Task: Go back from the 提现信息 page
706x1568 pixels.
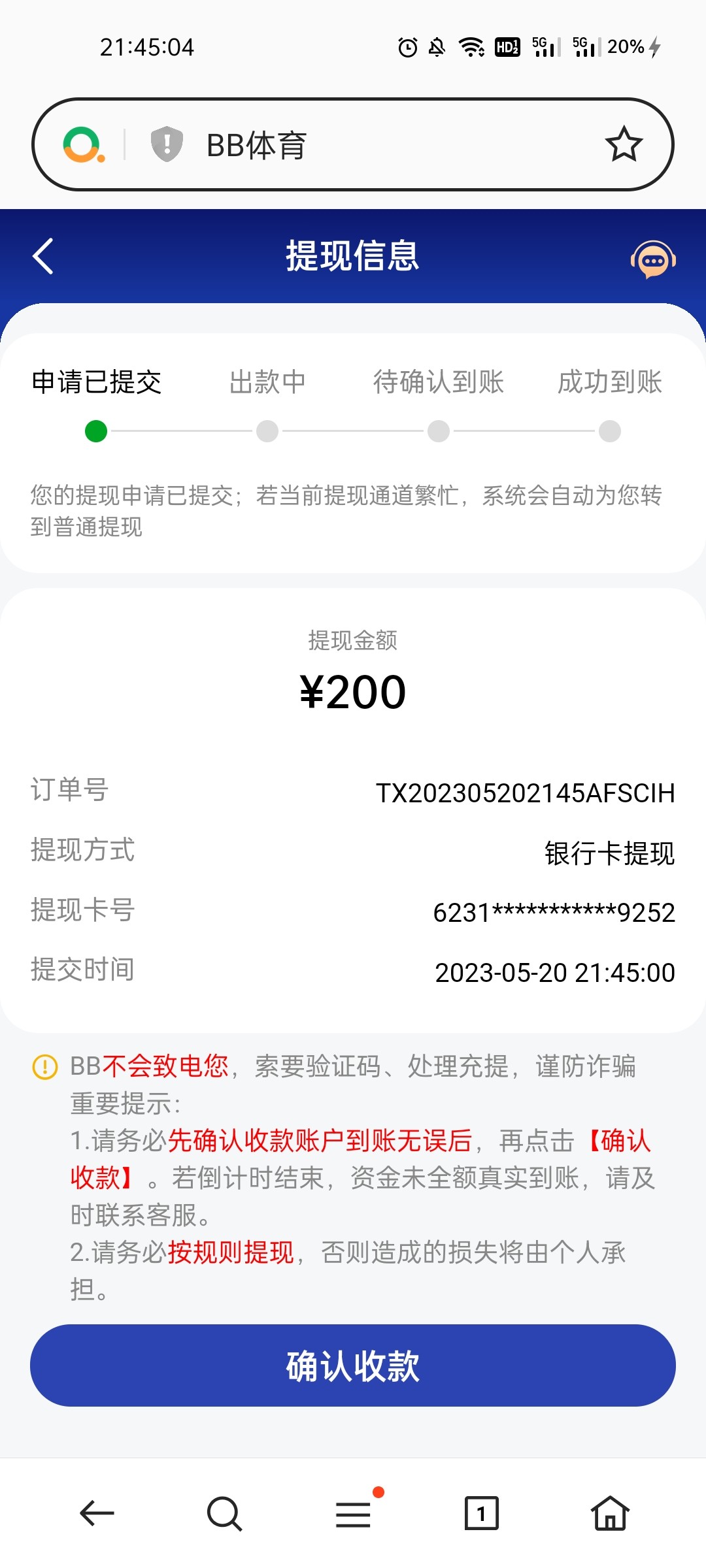Action: [x=43, y=256]
